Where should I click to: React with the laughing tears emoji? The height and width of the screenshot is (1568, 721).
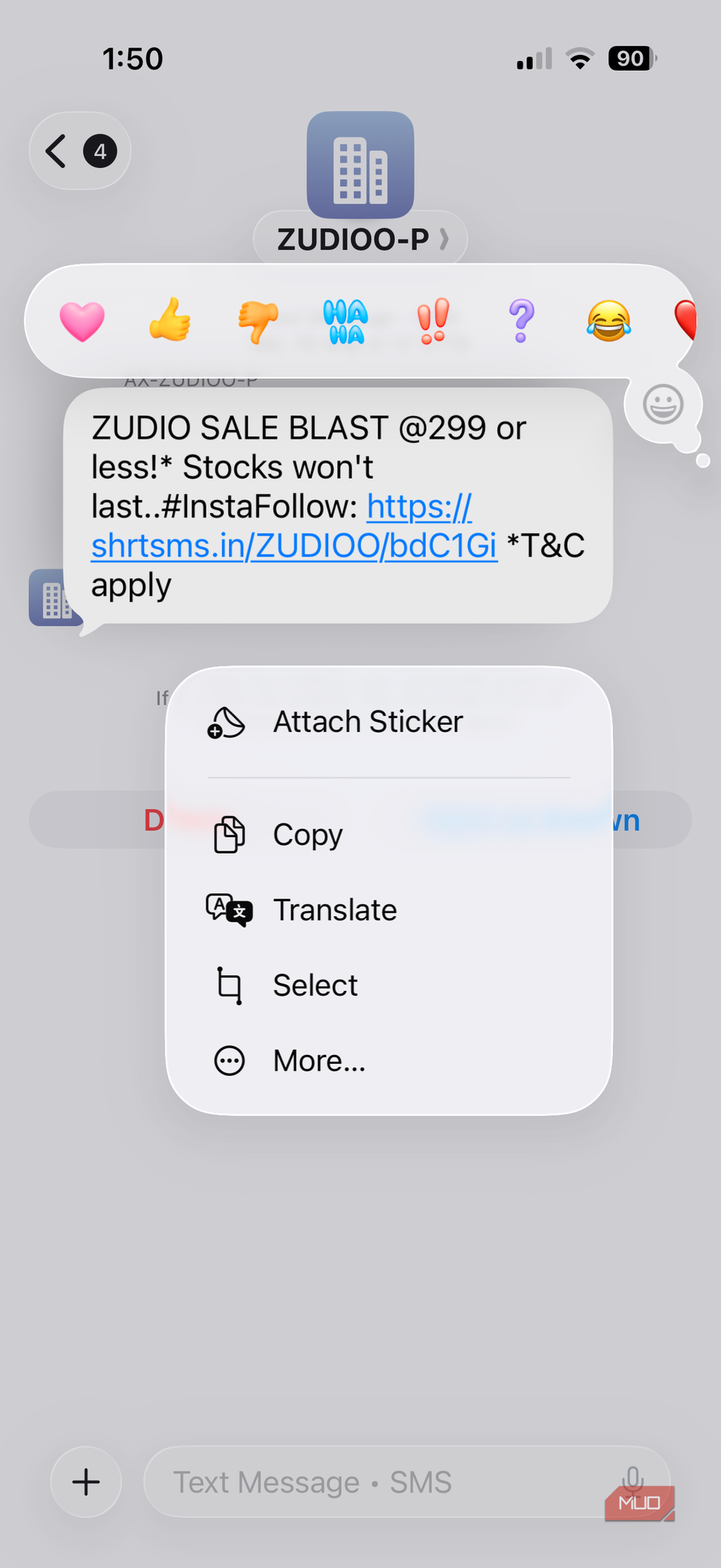point(608,321)
